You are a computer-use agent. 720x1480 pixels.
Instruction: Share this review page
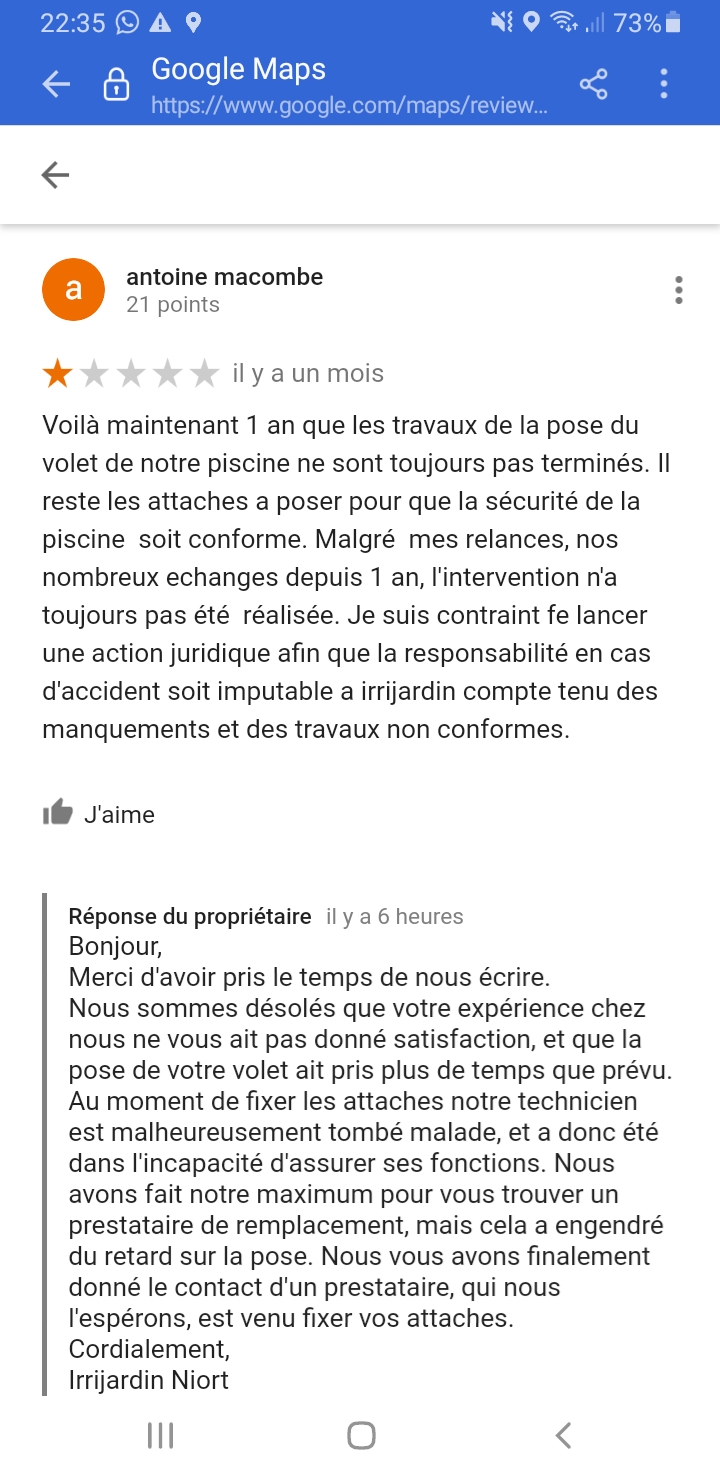coord(593,85)
